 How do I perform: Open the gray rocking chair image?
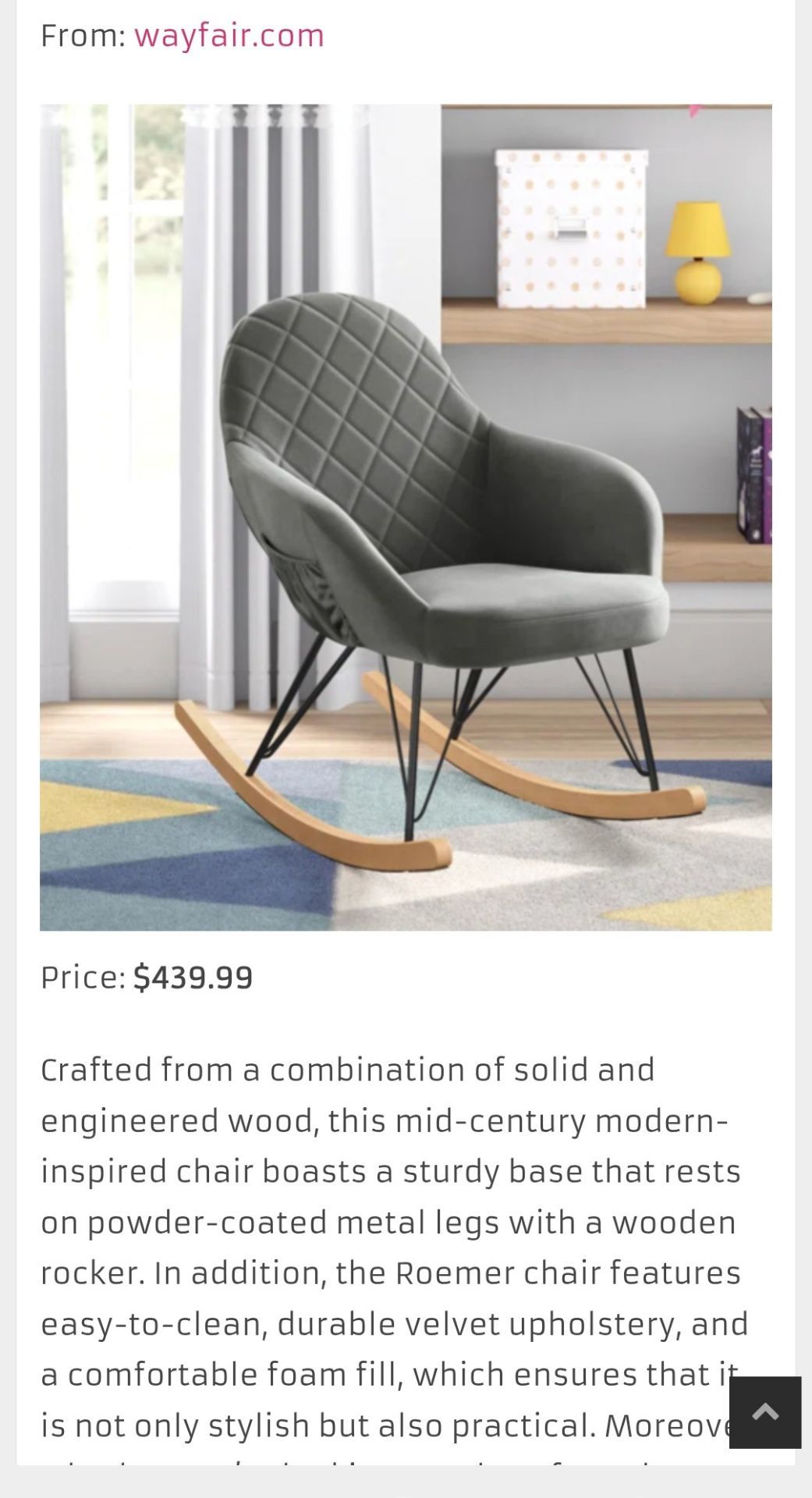(x=406, y=517)
